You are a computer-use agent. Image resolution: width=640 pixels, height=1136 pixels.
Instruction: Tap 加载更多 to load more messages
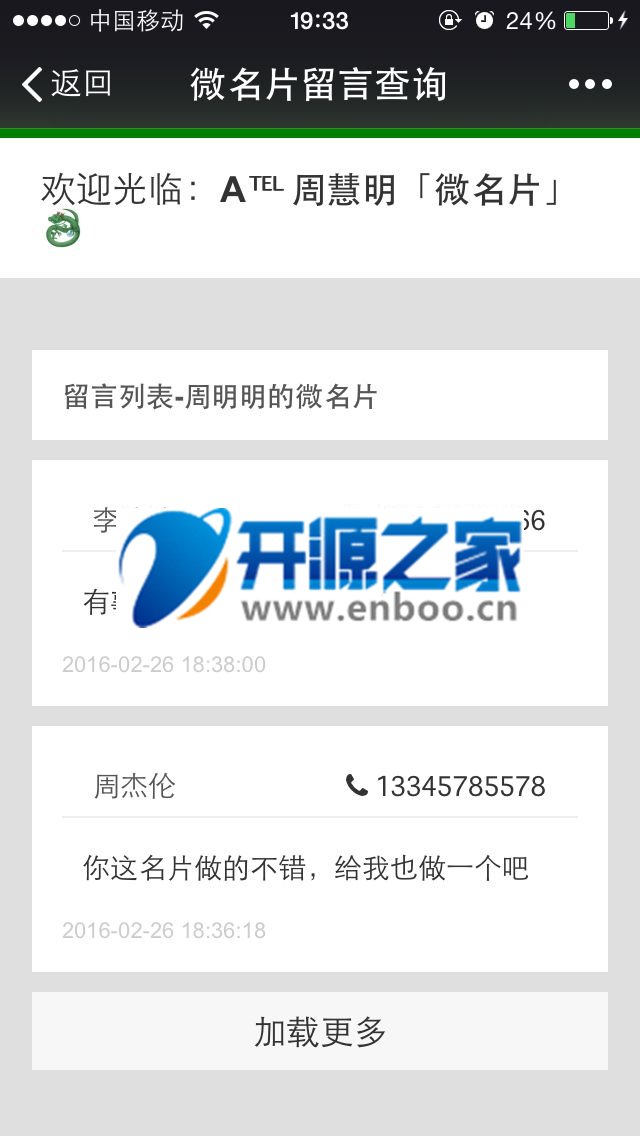click(x=320, y=1031)
